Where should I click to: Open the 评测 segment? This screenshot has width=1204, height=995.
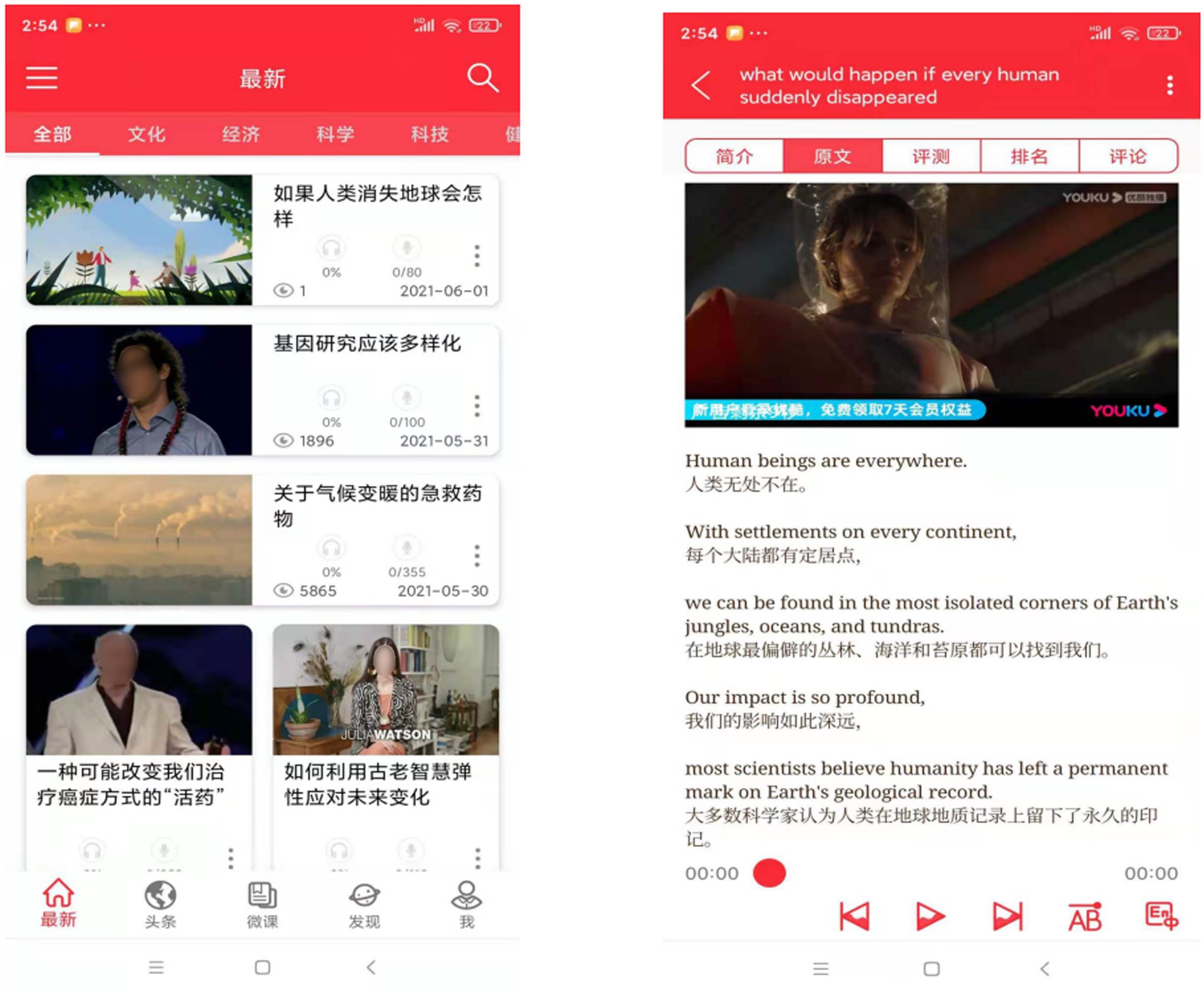[931, 156]
